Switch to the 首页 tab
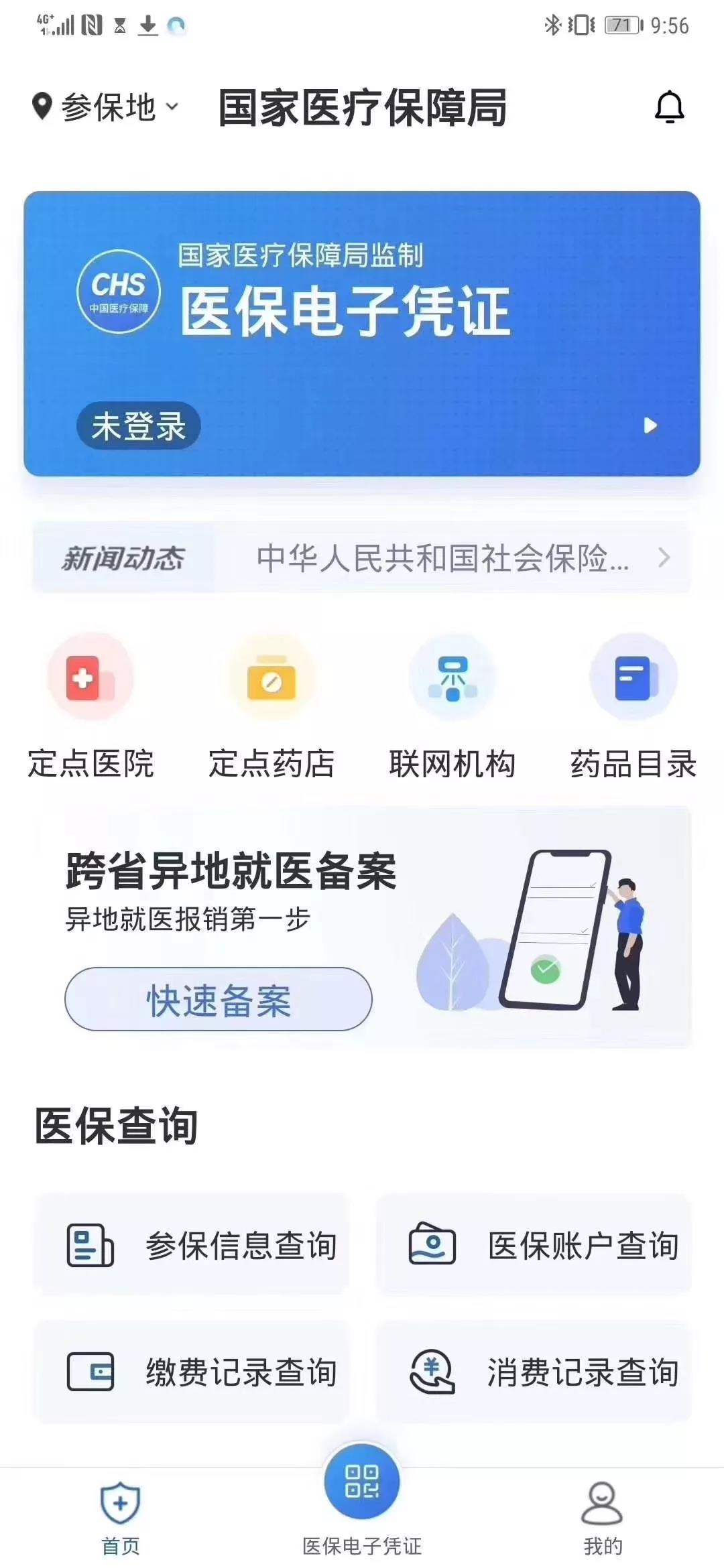This screenshot has height=1568, width=724. (120, 1518)
